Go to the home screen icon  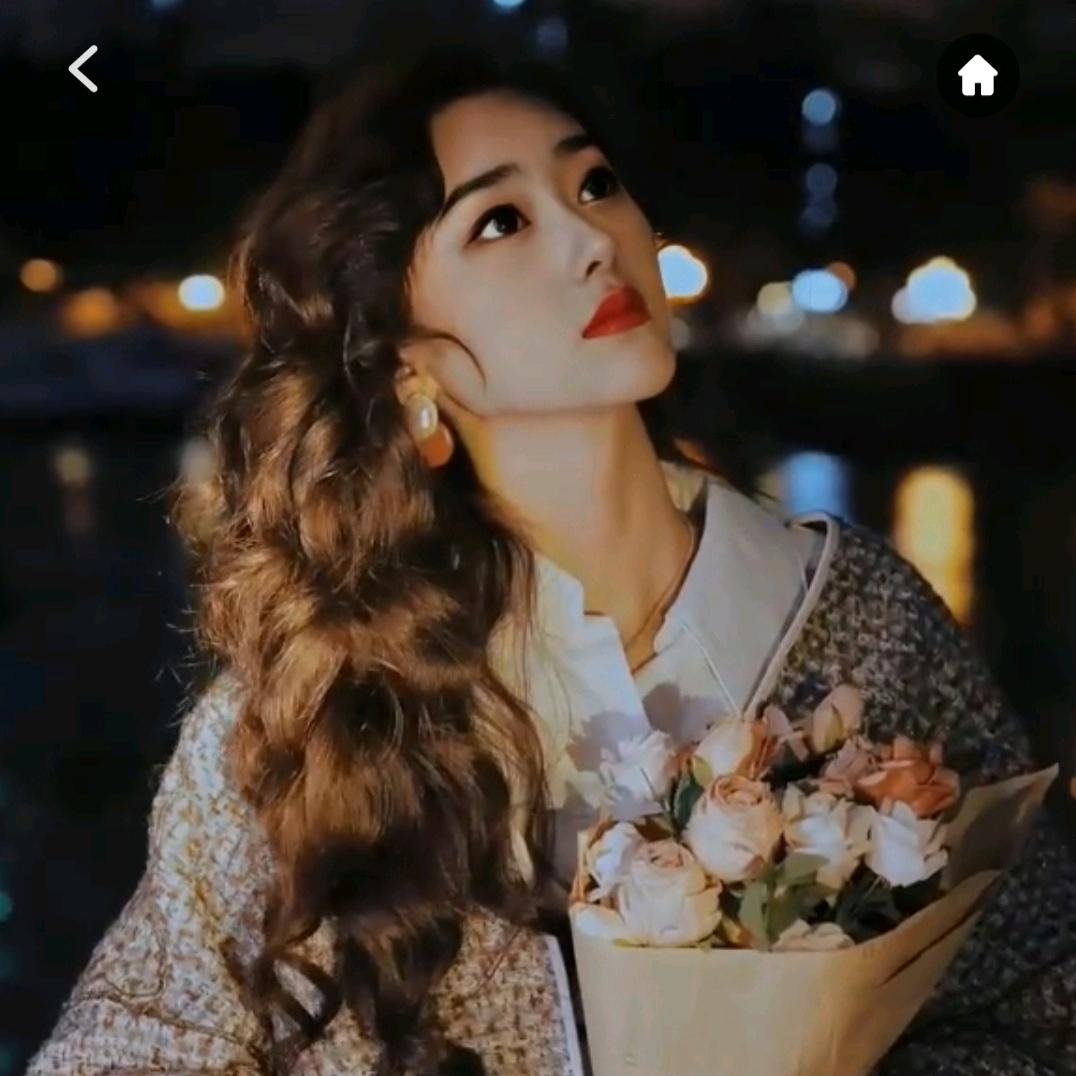(x=977, y=76)
